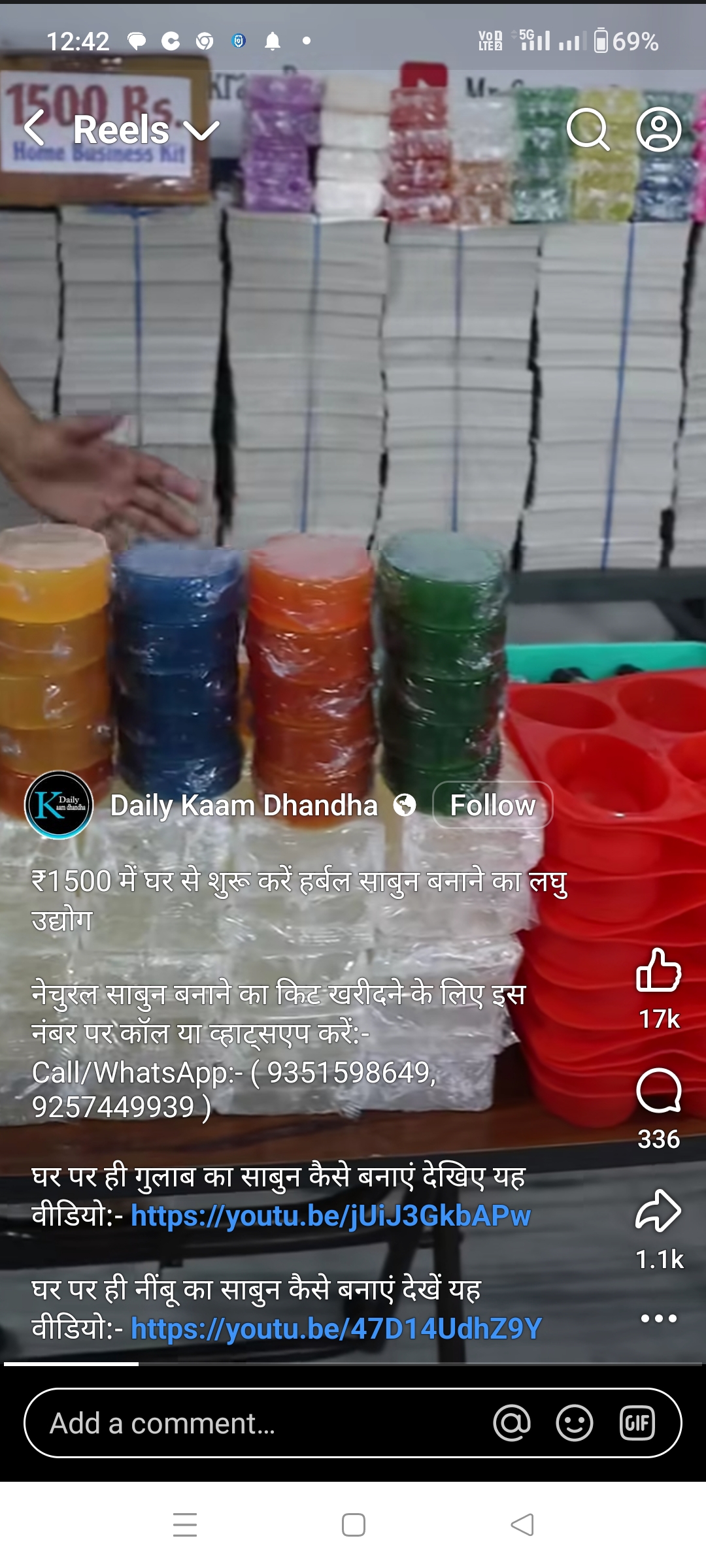The width and height of the screenshot is (706, 1568).
Task: Tap the system back button
Action: pos(522,1525)
